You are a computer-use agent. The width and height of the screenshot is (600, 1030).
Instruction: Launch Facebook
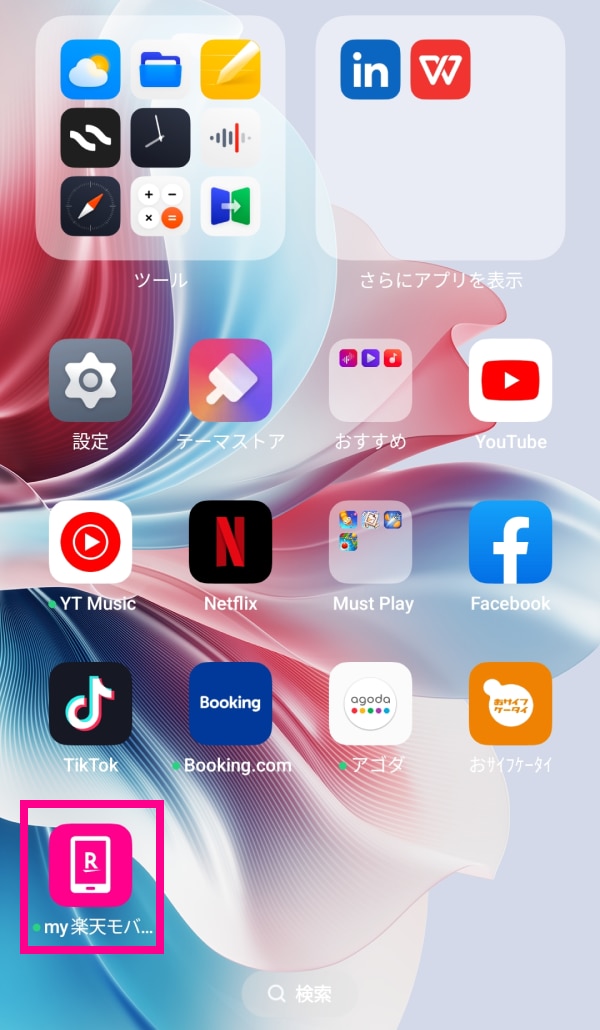click(510, 542)
